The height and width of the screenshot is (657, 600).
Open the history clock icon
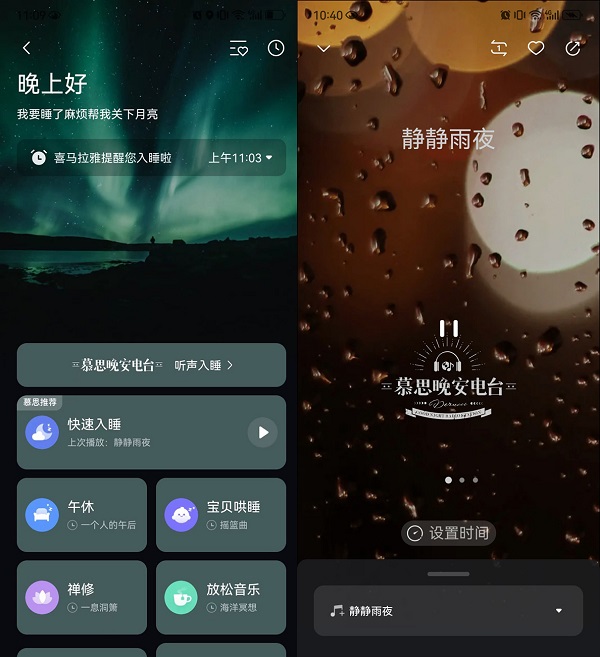click(x=276, y=48)
